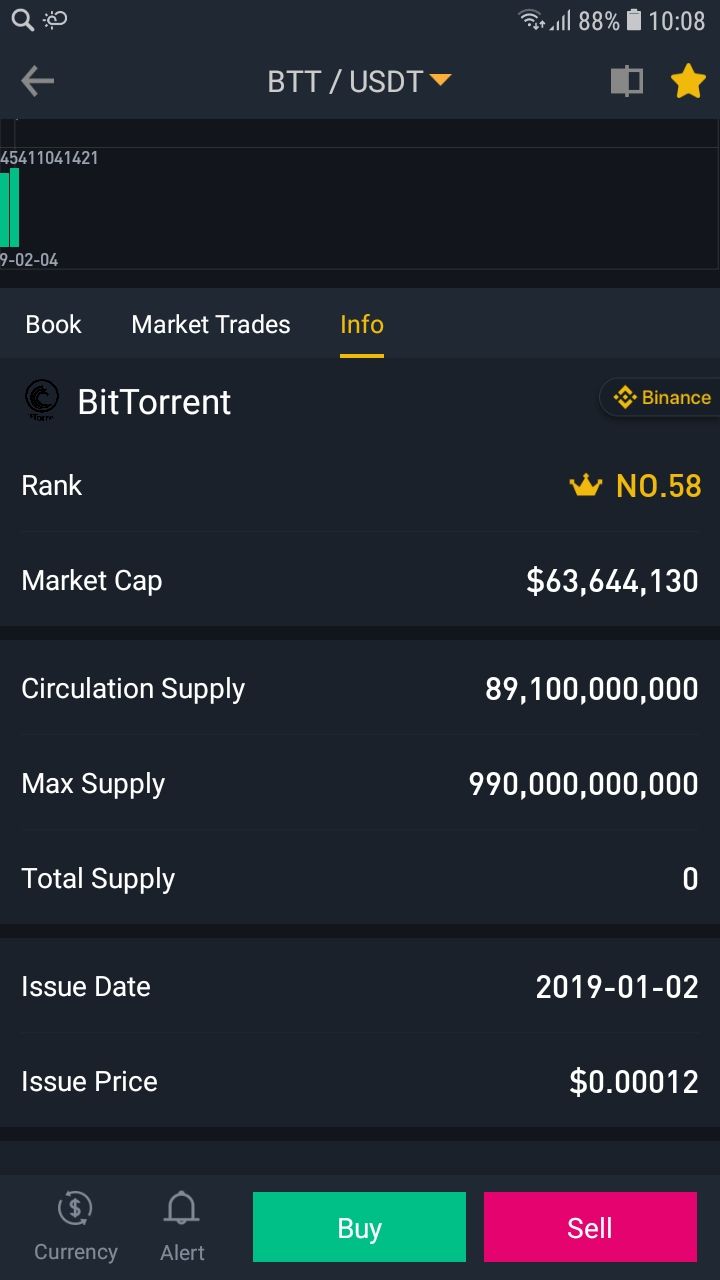
Task: Toggle the split view icon
Action: [627, 81]
